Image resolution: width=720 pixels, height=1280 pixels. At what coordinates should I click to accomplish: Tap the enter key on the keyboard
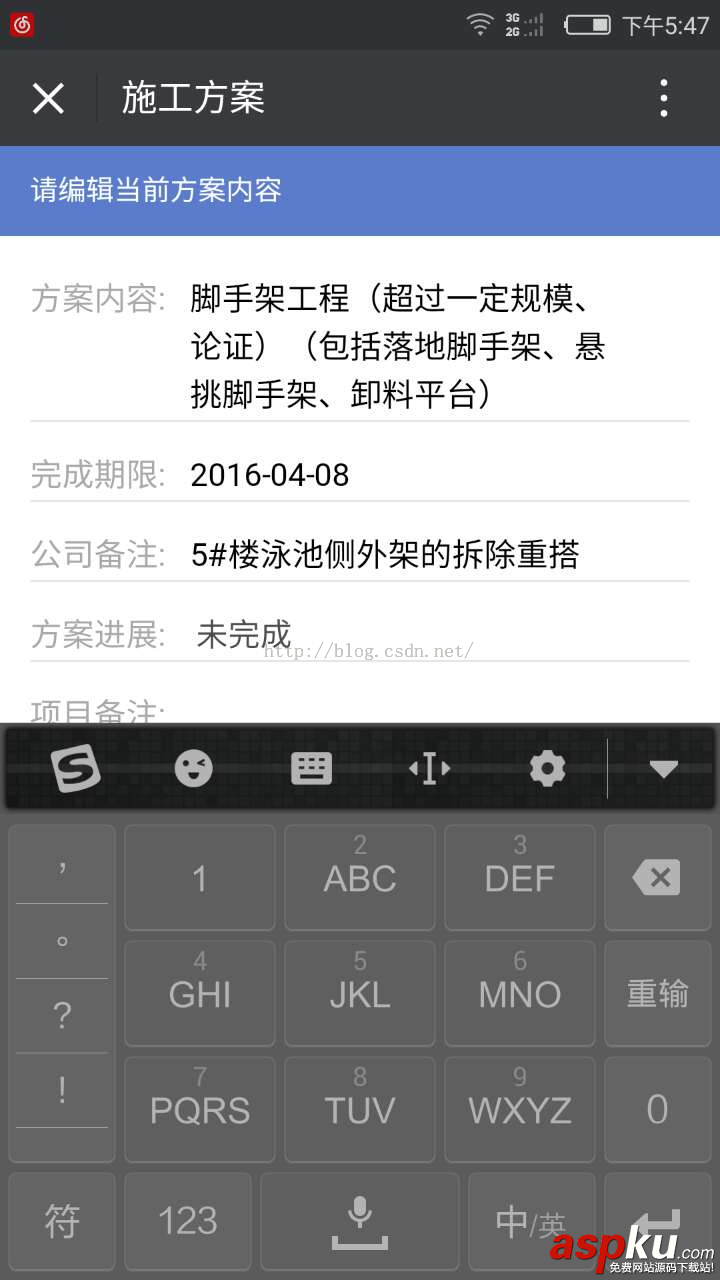coord(657,1221)
